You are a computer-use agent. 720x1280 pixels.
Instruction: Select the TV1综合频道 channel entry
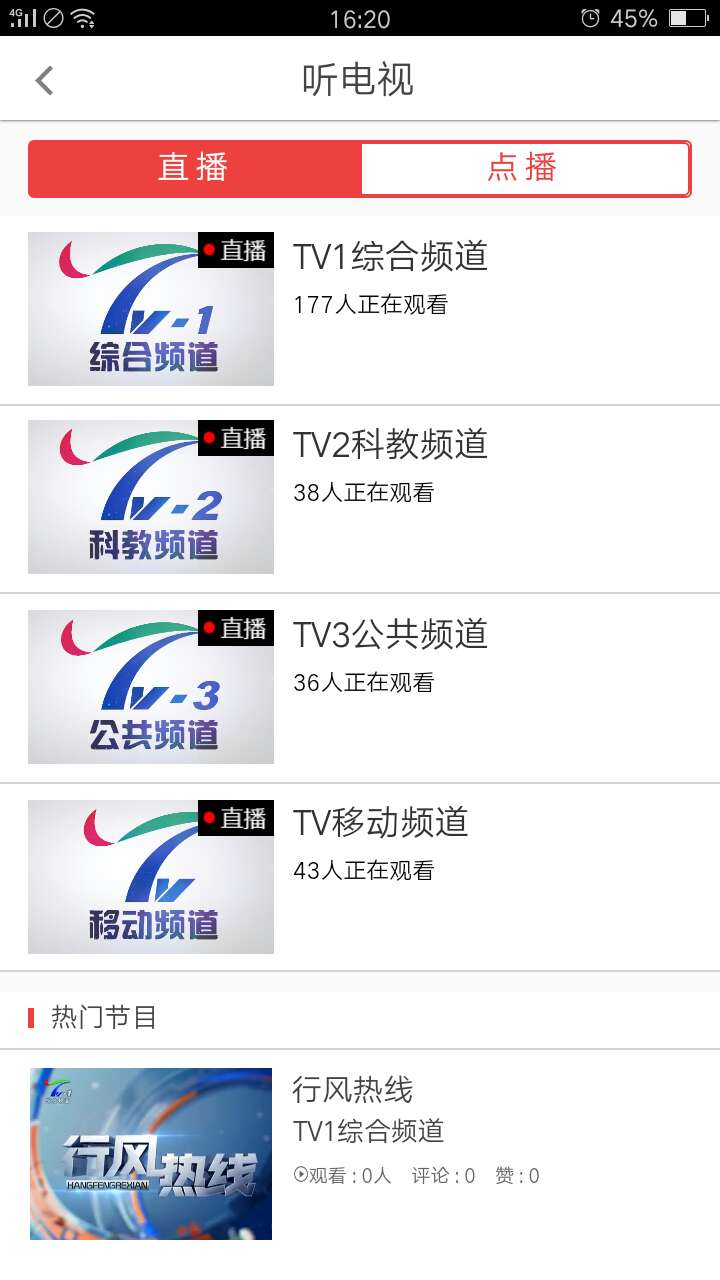point(390,257)
